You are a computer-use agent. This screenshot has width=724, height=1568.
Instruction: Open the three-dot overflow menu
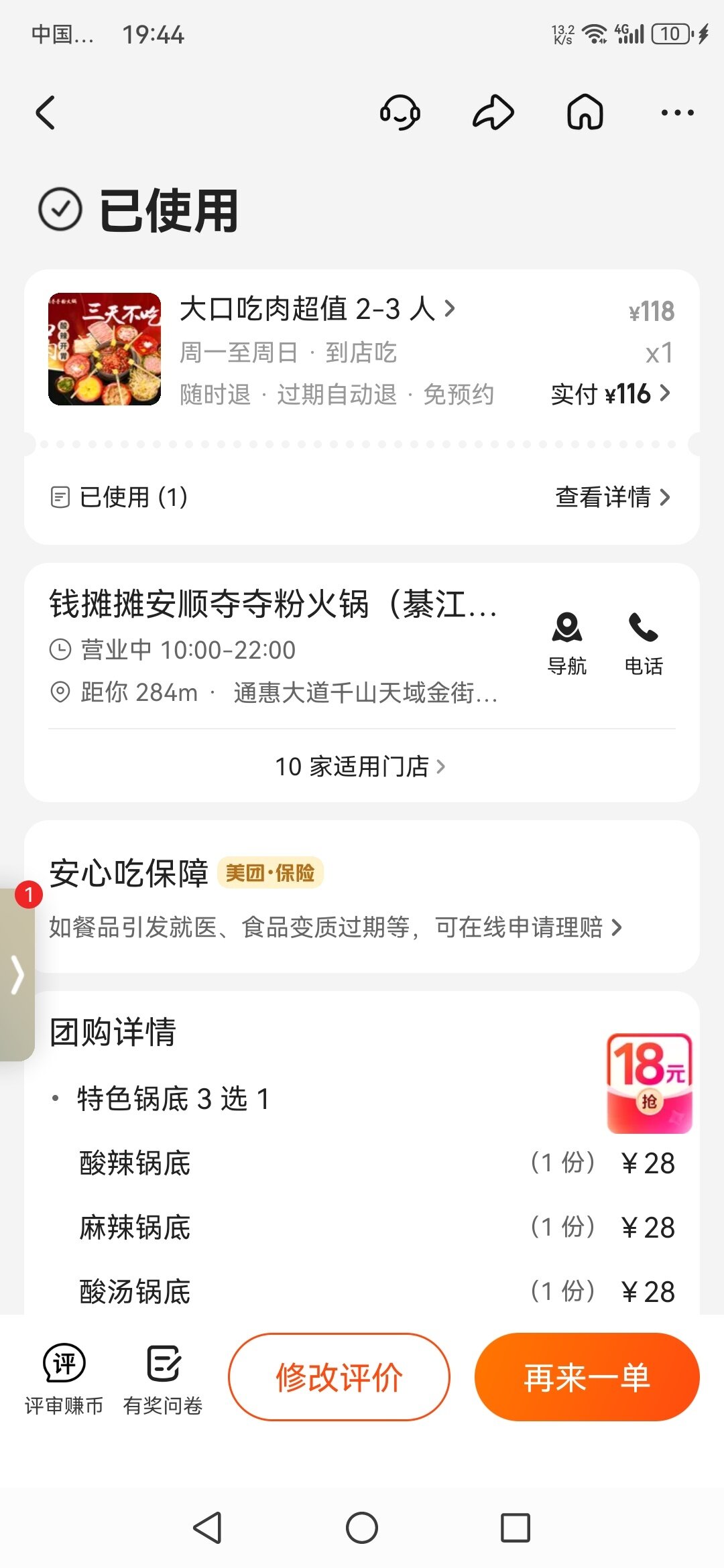677,113
